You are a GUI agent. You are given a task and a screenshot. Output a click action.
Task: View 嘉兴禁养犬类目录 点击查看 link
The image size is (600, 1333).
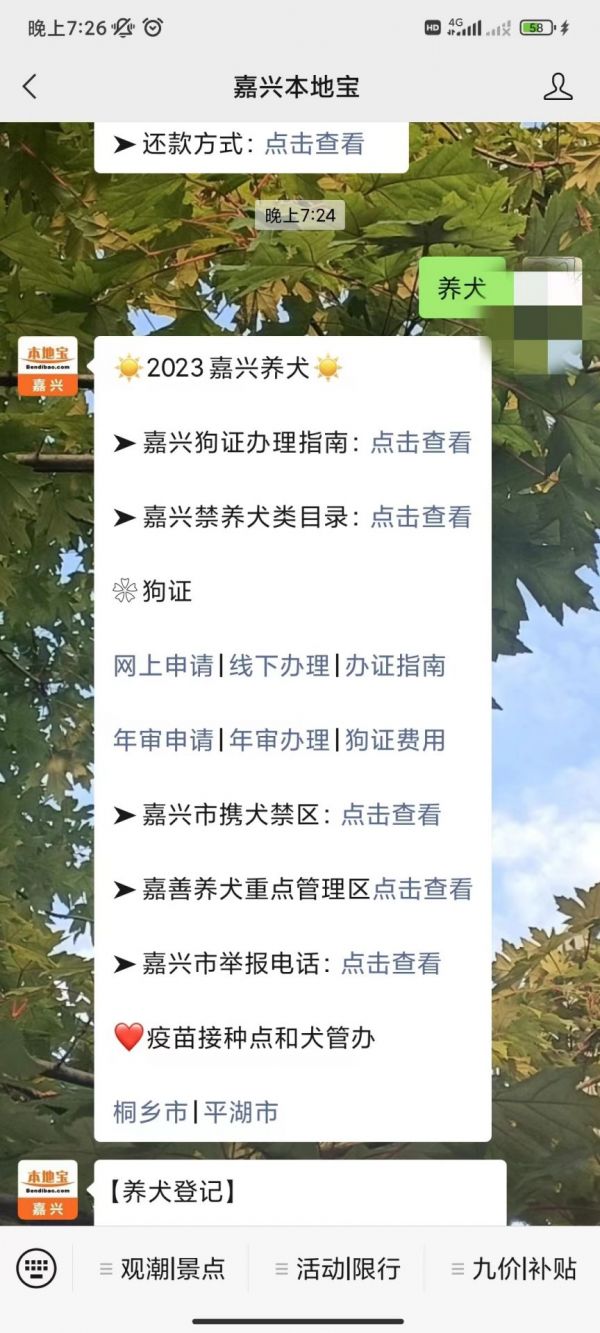click(x=420, y=517)
